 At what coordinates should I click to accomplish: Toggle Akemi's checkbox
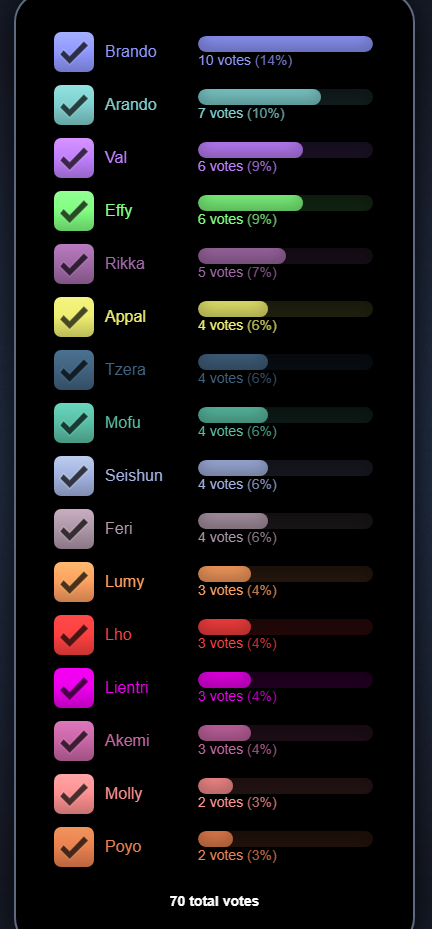(74, 741)
